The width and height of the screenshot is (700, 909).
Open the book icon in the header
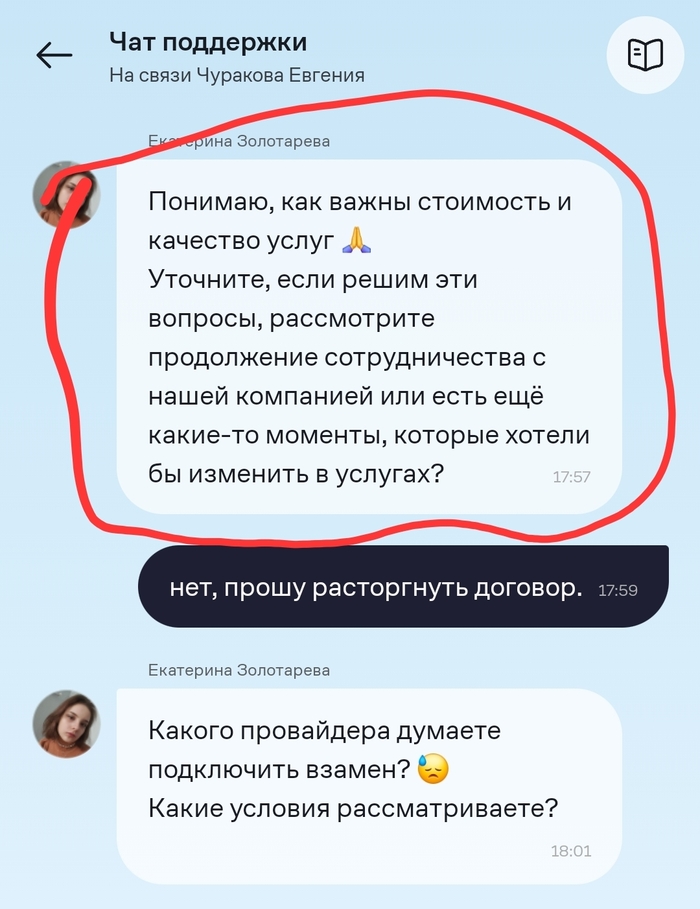[x=645, y=56]
